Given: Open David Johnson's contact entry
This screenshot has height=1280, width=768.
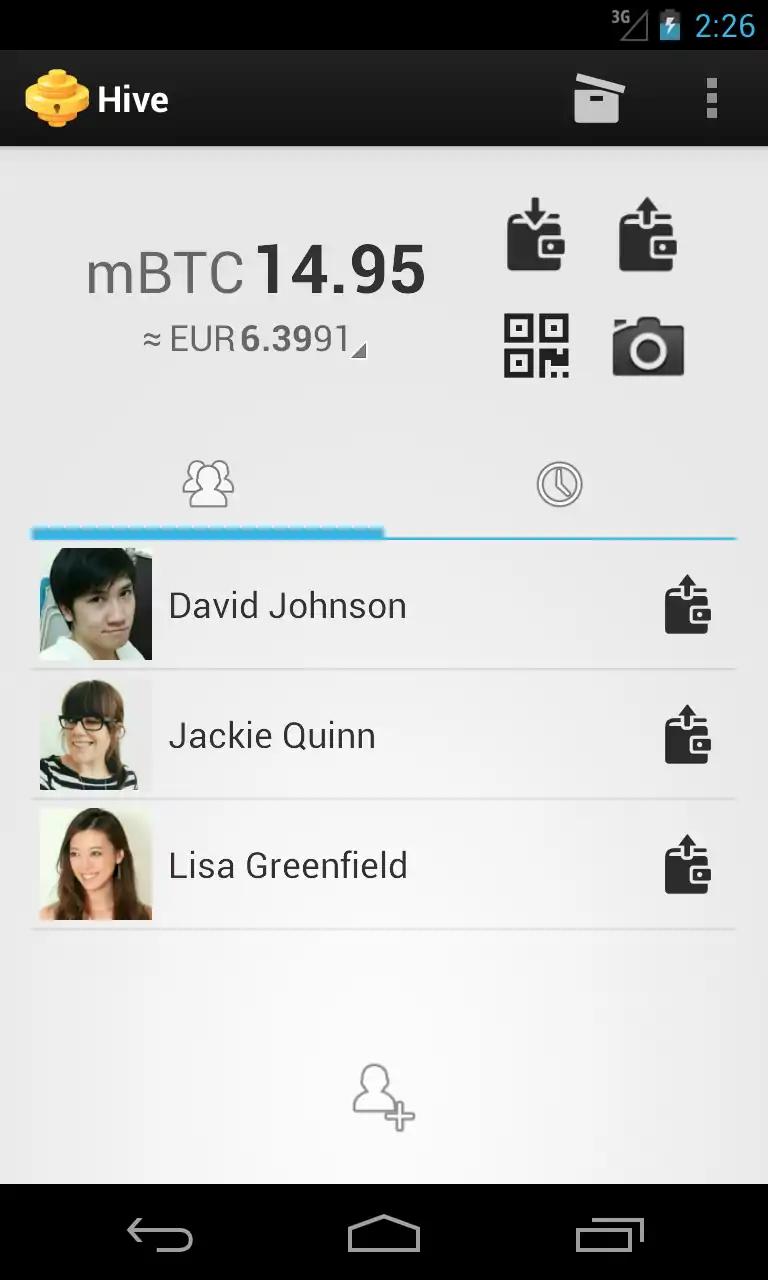Looking at the screenshot, I should 287,606.
